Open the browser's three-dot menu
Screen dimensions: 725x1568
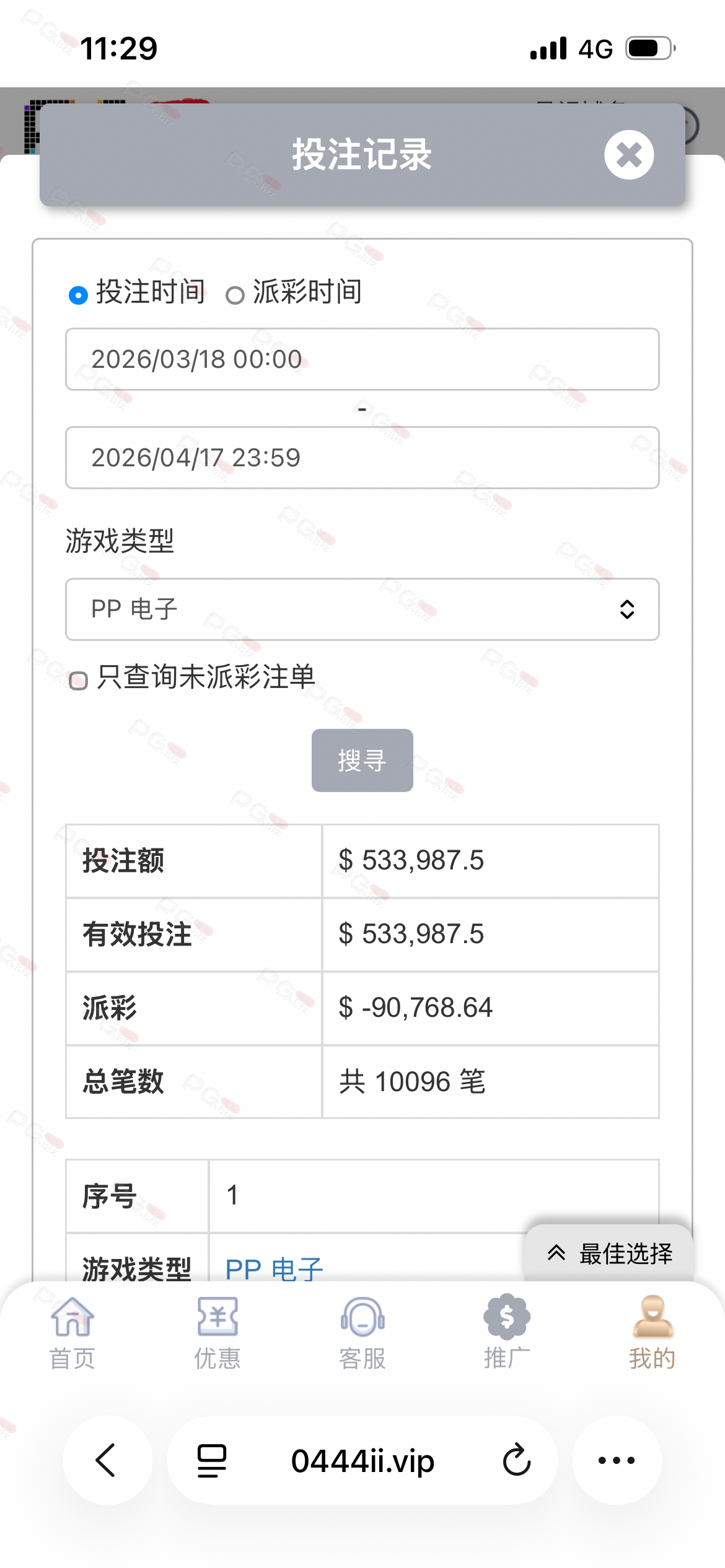617,1460
